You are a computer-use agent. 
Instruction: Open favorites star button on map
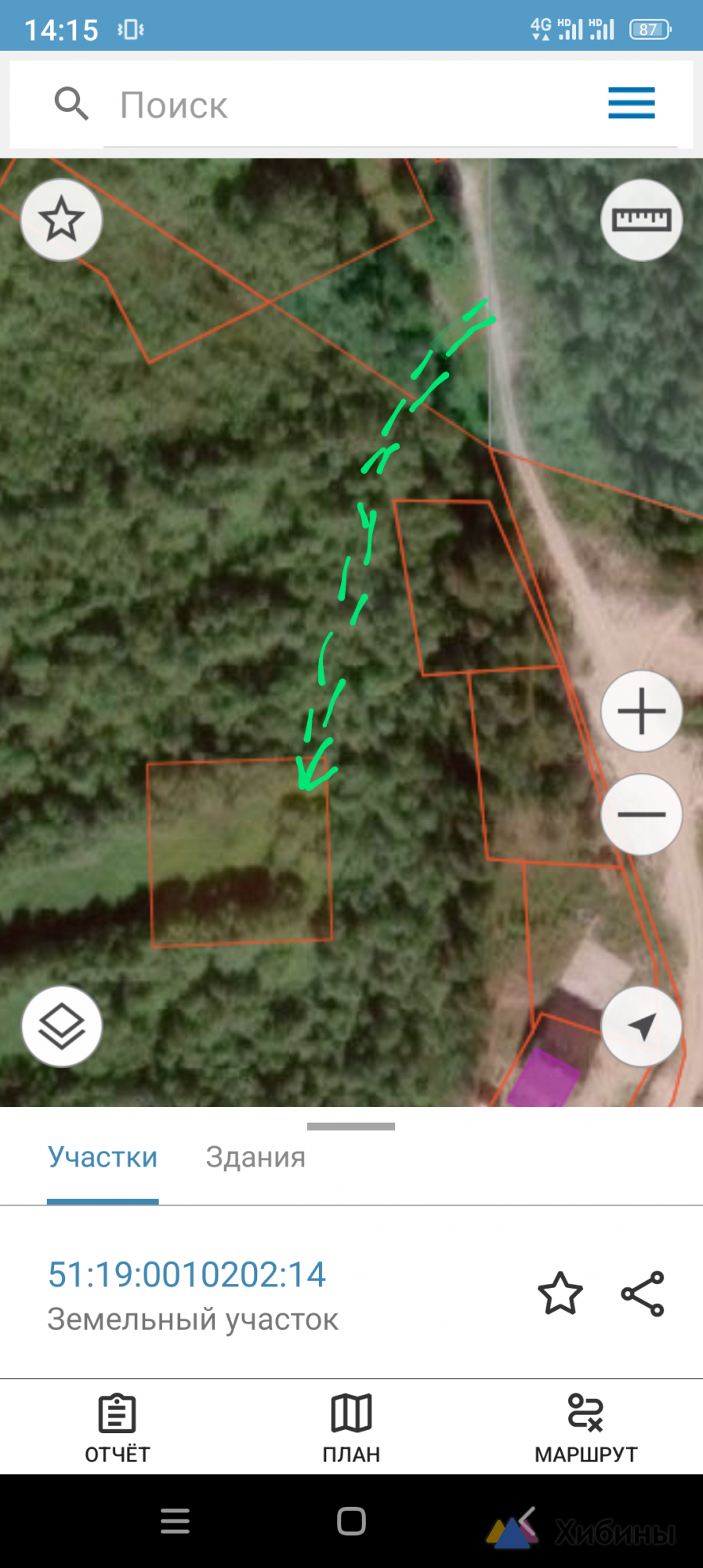(61, 220)
